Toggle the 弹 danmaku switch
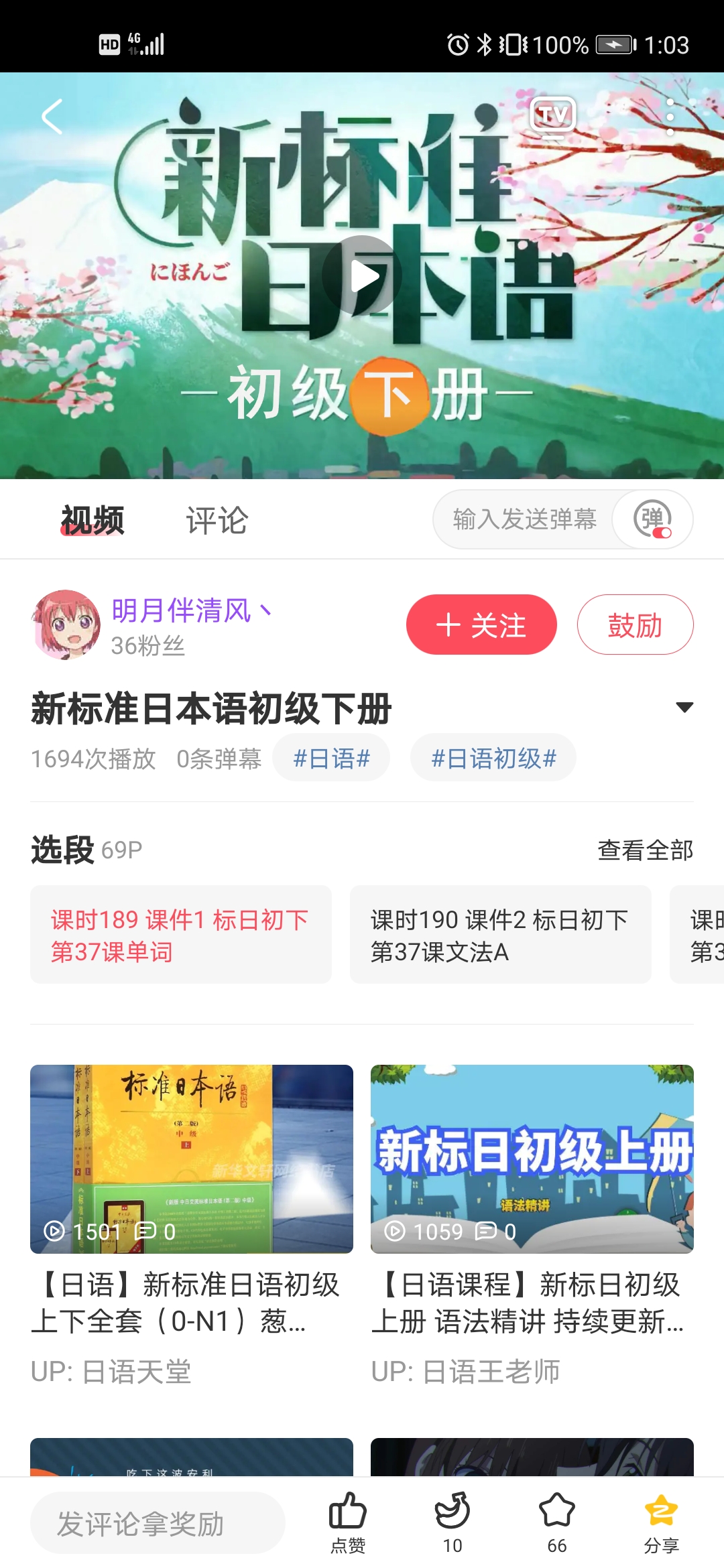 (652, 519)
